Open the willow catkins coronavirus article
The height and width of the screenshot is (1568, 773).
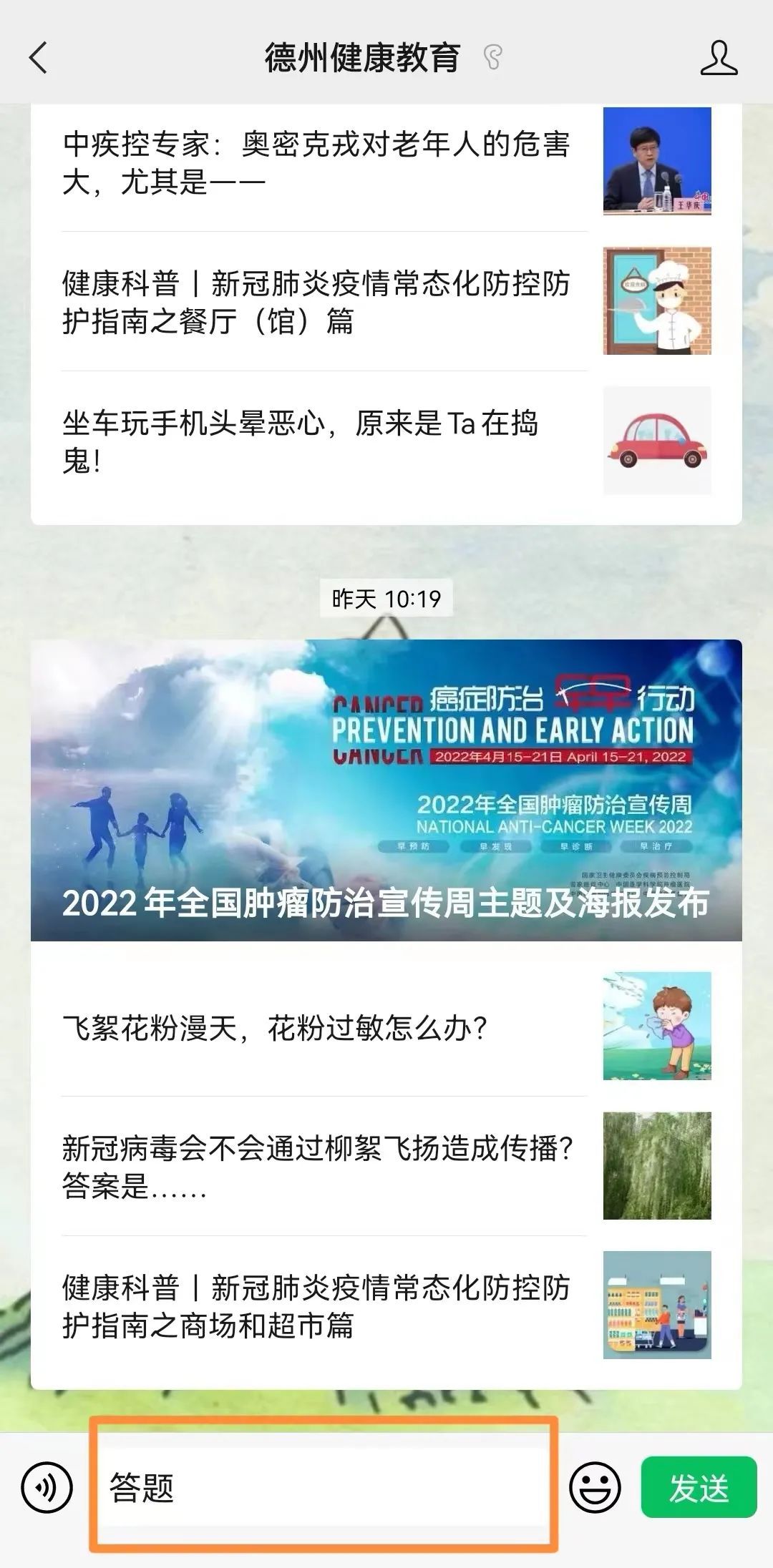(386, 1165)
